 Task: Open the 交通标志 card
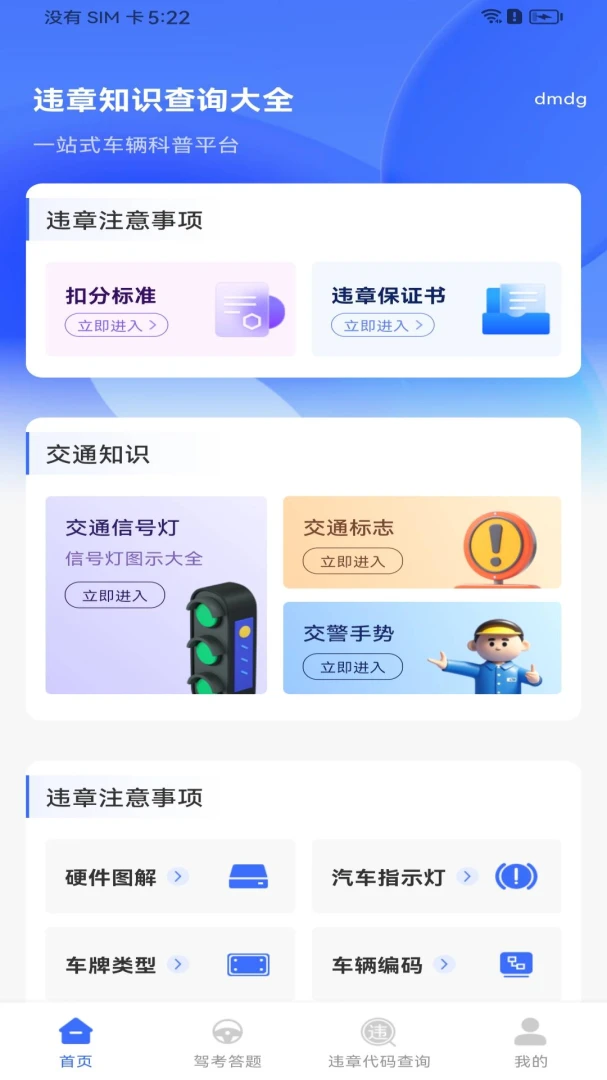coord(422,542)
